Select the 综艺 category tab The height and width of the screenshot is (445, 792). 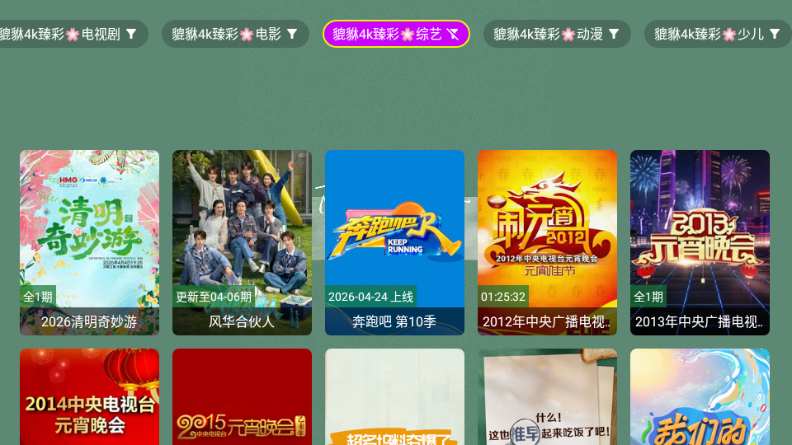[396, 34]
